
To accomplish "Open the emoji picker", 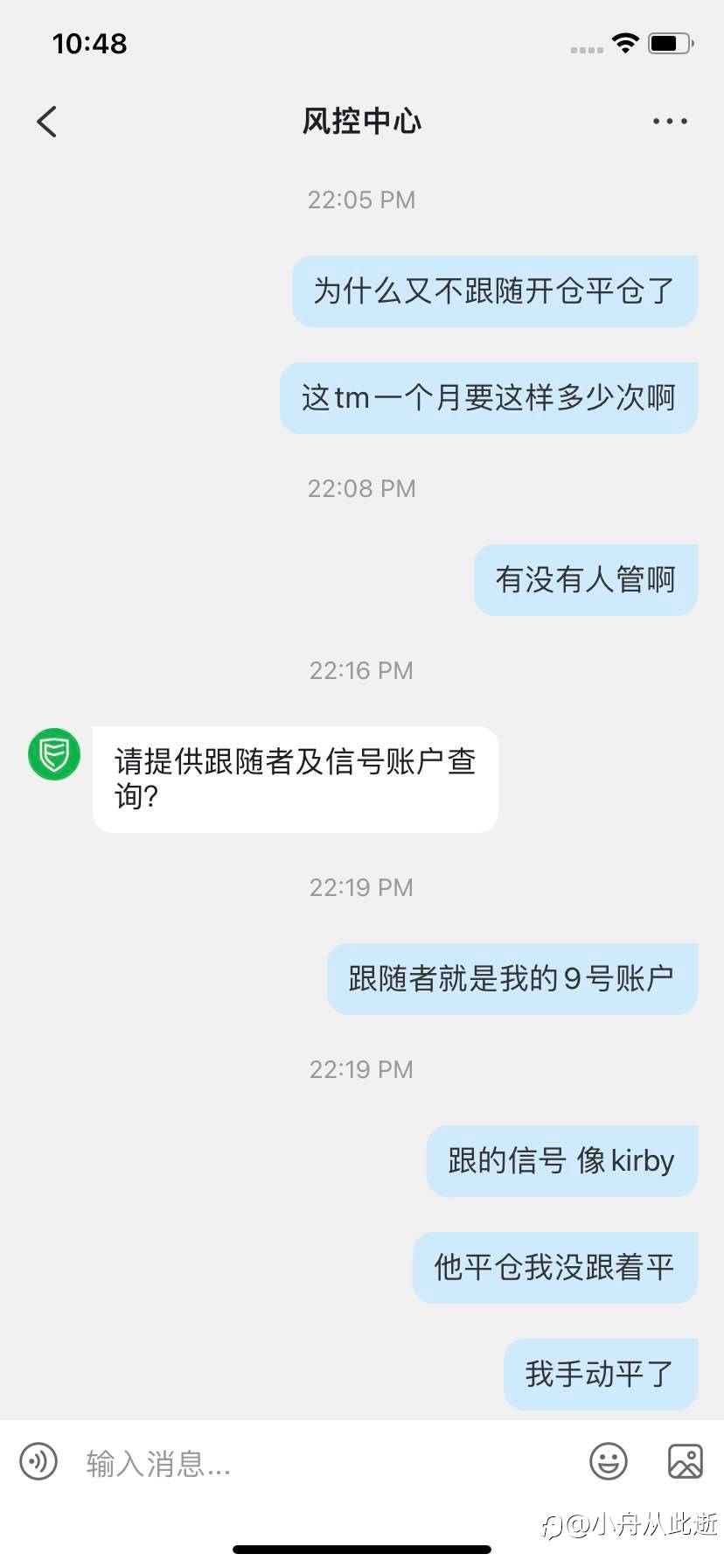I will (x=609, y=1461).
